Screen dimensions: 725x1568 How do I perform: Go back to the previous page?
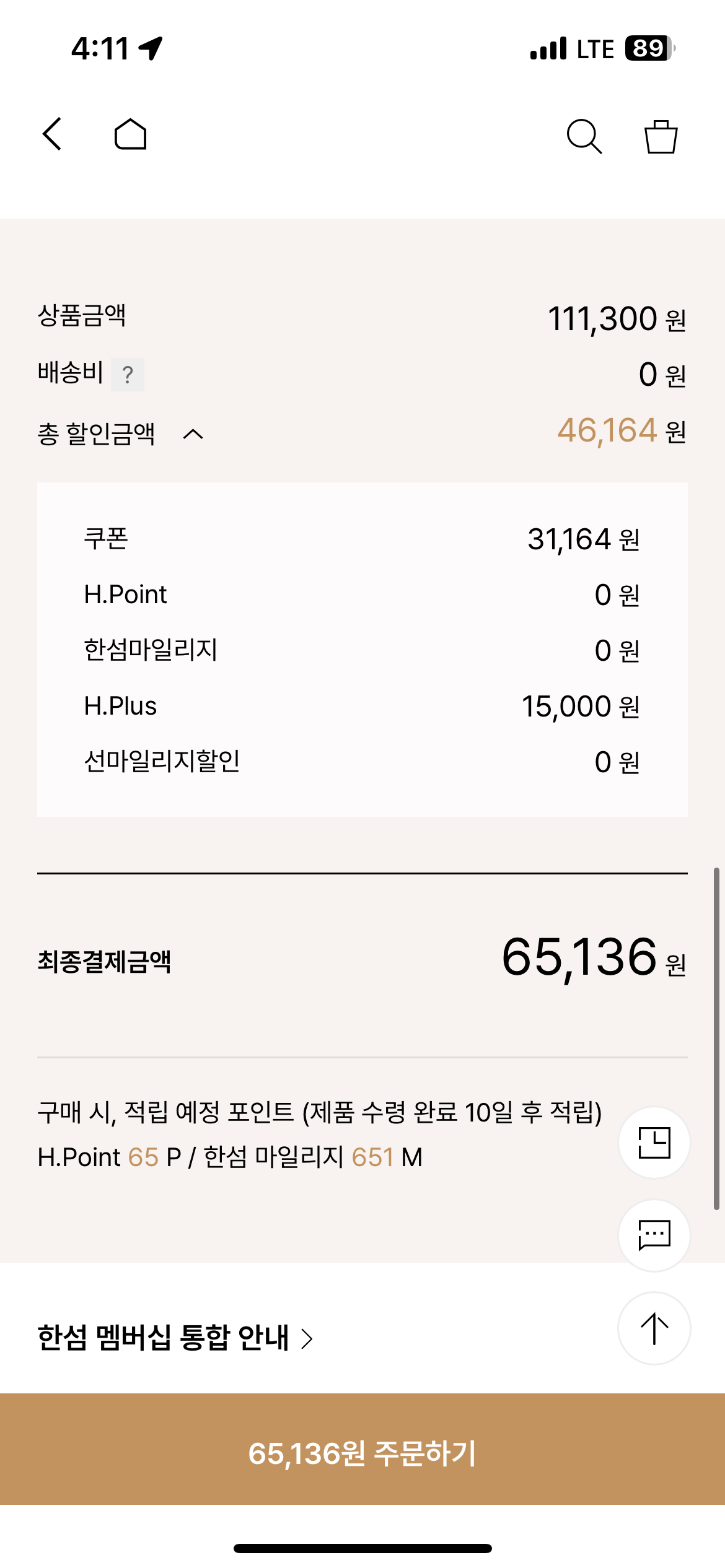pyautogui.click(x=53, y=134)
